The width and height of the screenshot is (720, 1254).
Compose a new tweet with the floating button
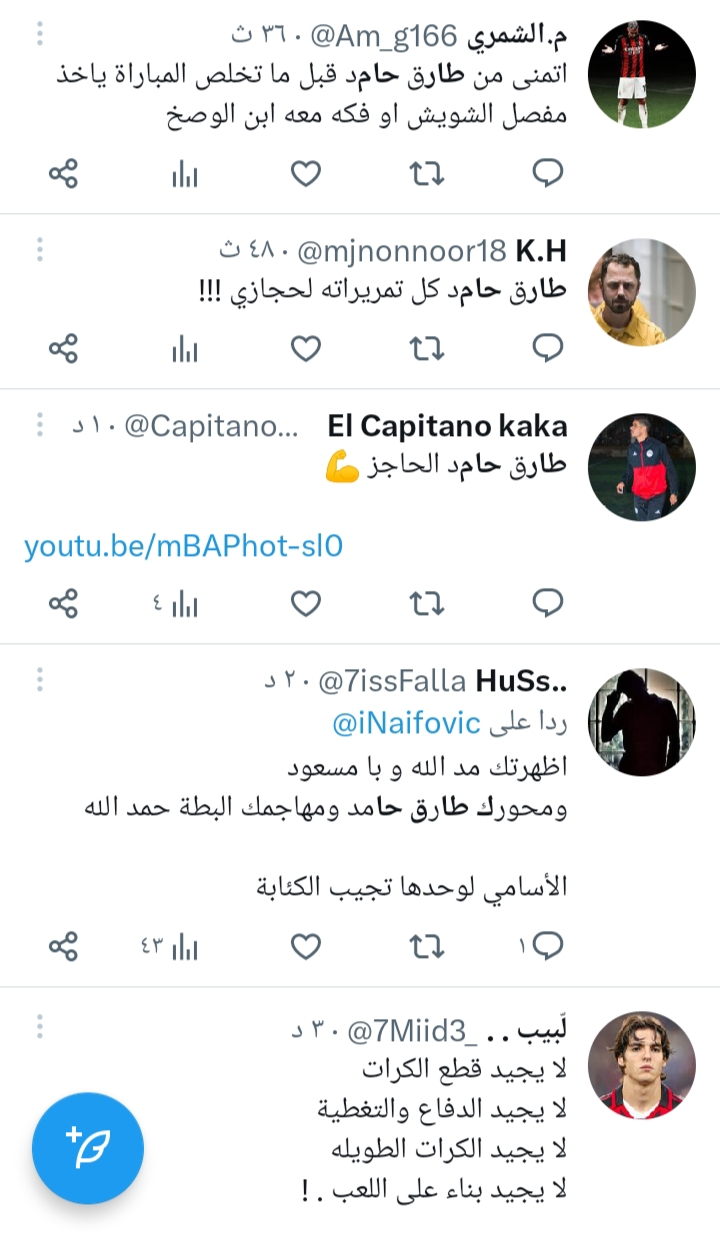click(x=88, y=1149)
